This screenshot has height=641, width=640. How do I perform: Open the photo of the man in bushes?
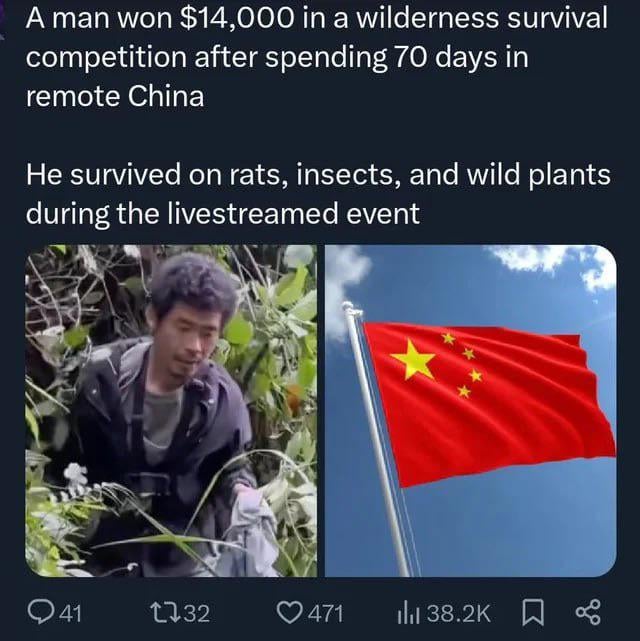[170, 410]
